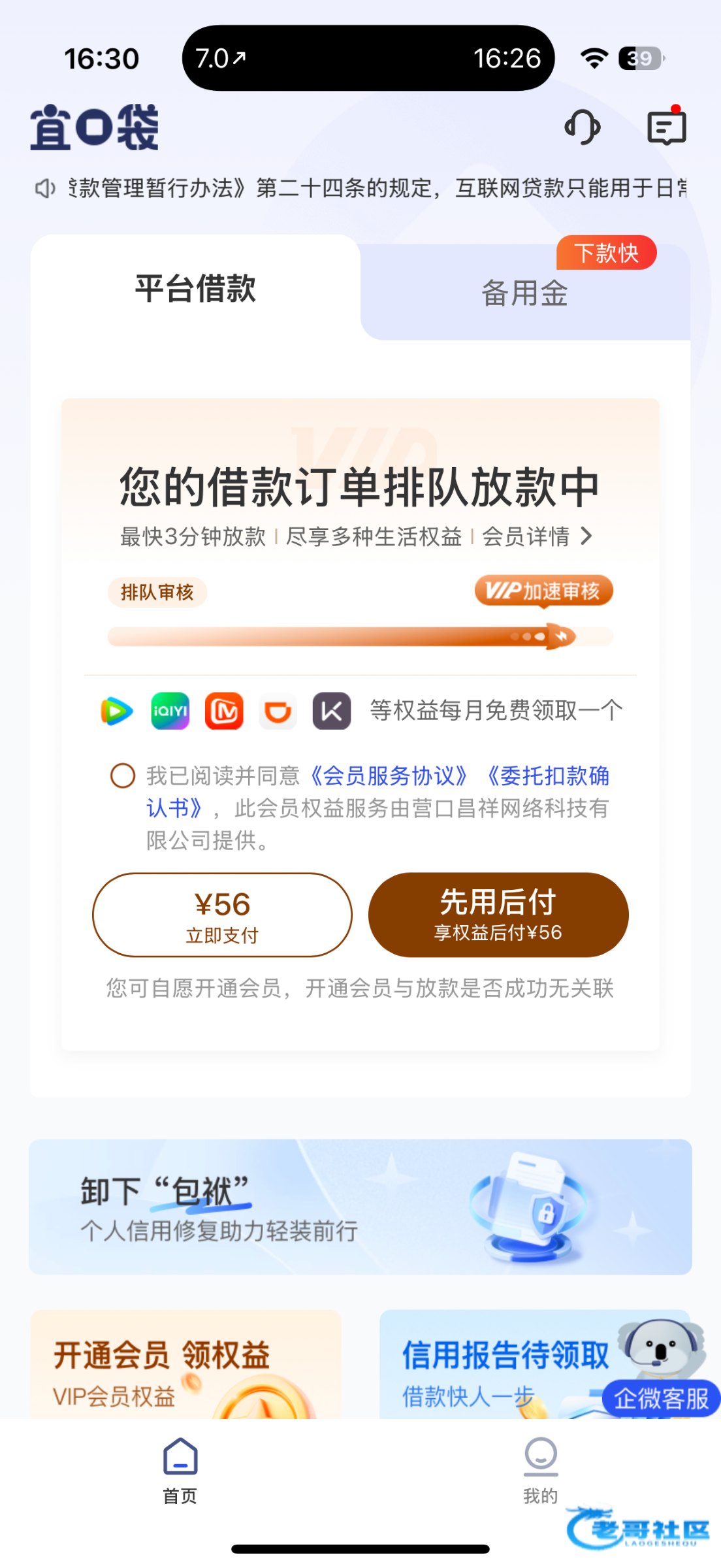Switch to the 平台借款 tab

click(195, 288)
